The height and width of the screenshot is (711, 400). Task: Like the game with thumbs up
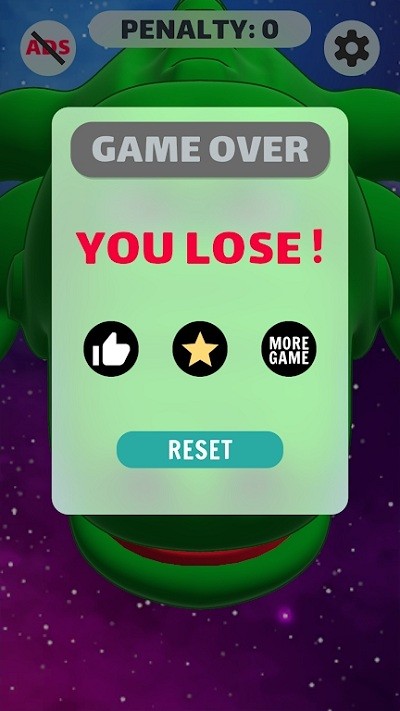coord(111,349)
